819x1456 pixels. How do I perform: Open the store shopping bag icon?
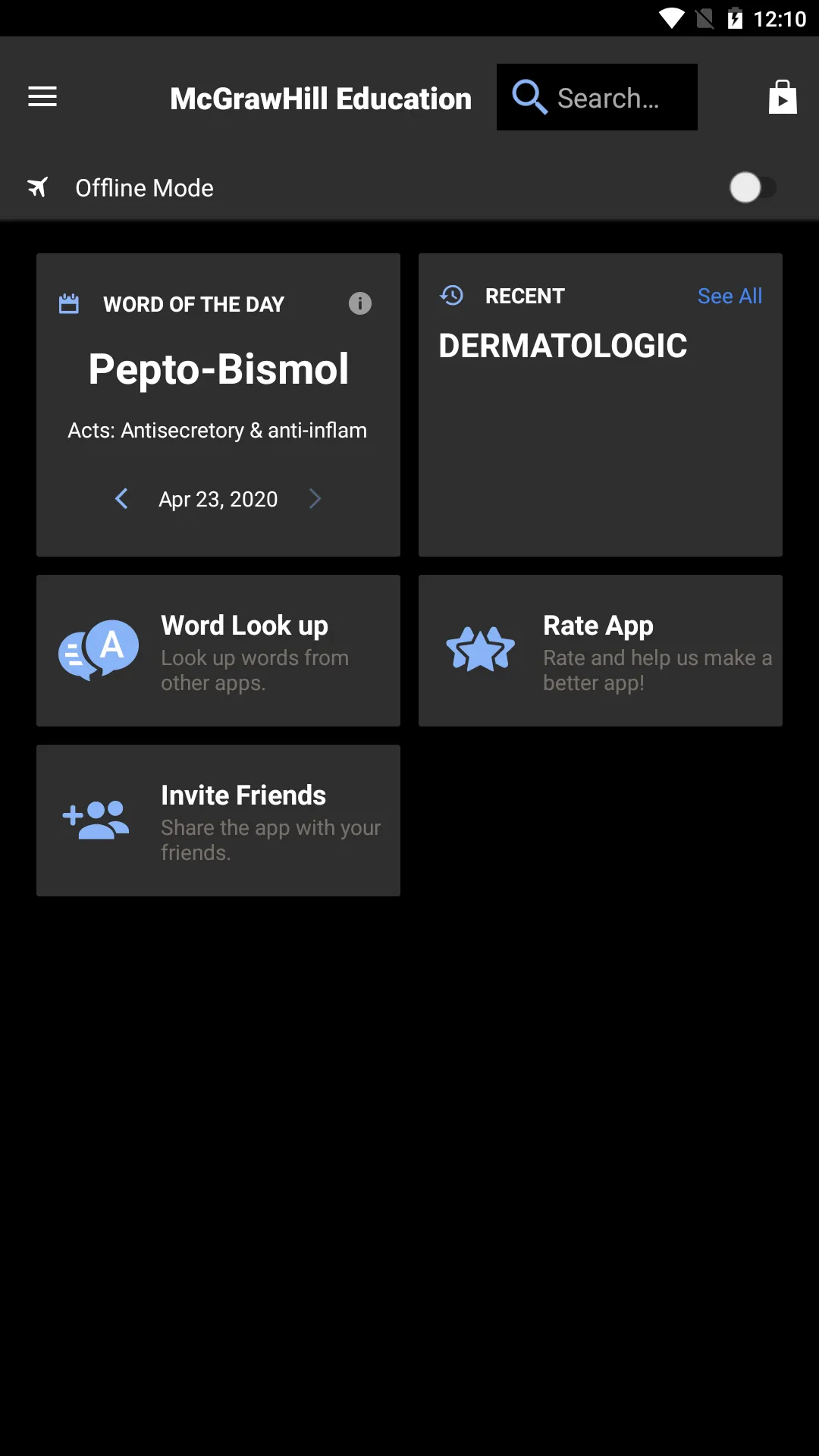[782, 97]
